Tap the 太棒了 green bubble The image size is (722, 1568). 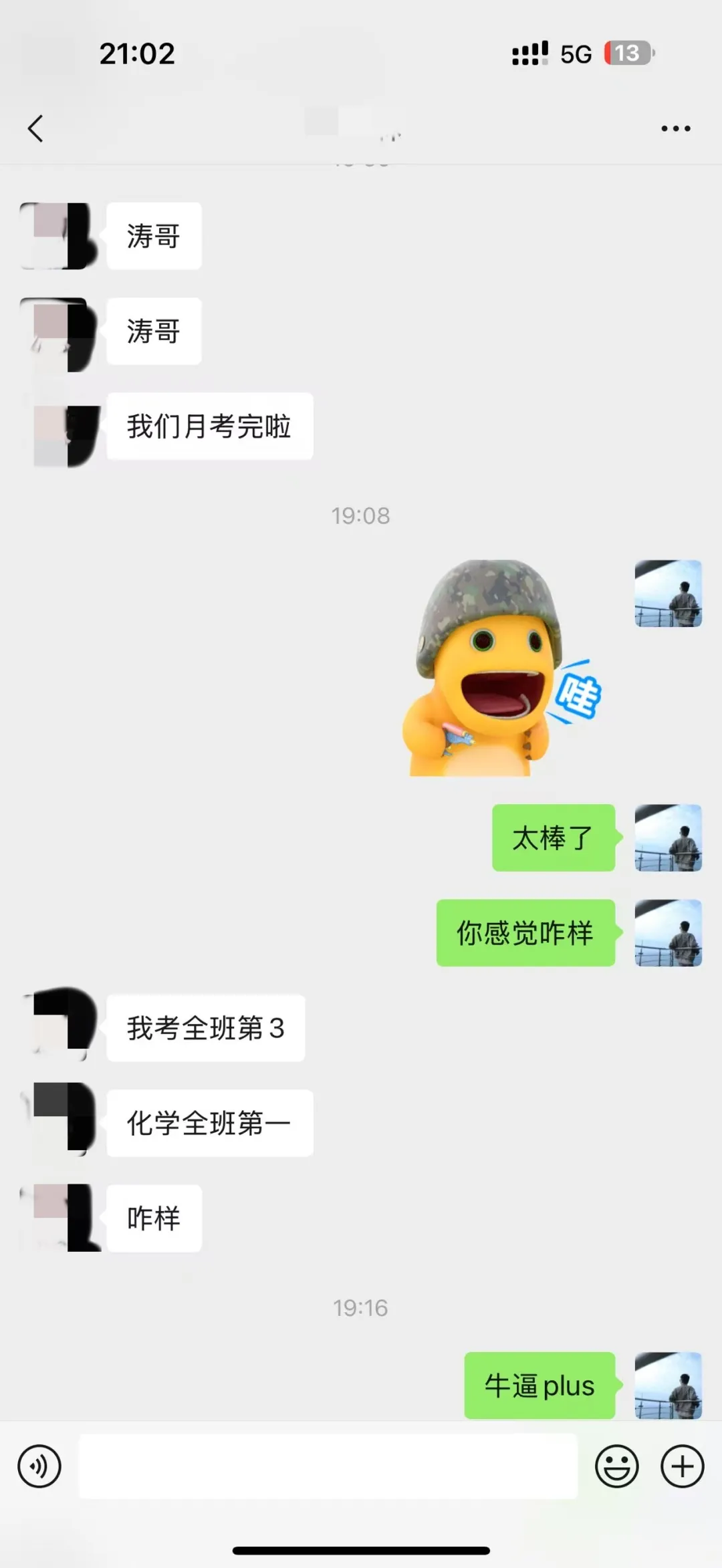click(554, 838)
